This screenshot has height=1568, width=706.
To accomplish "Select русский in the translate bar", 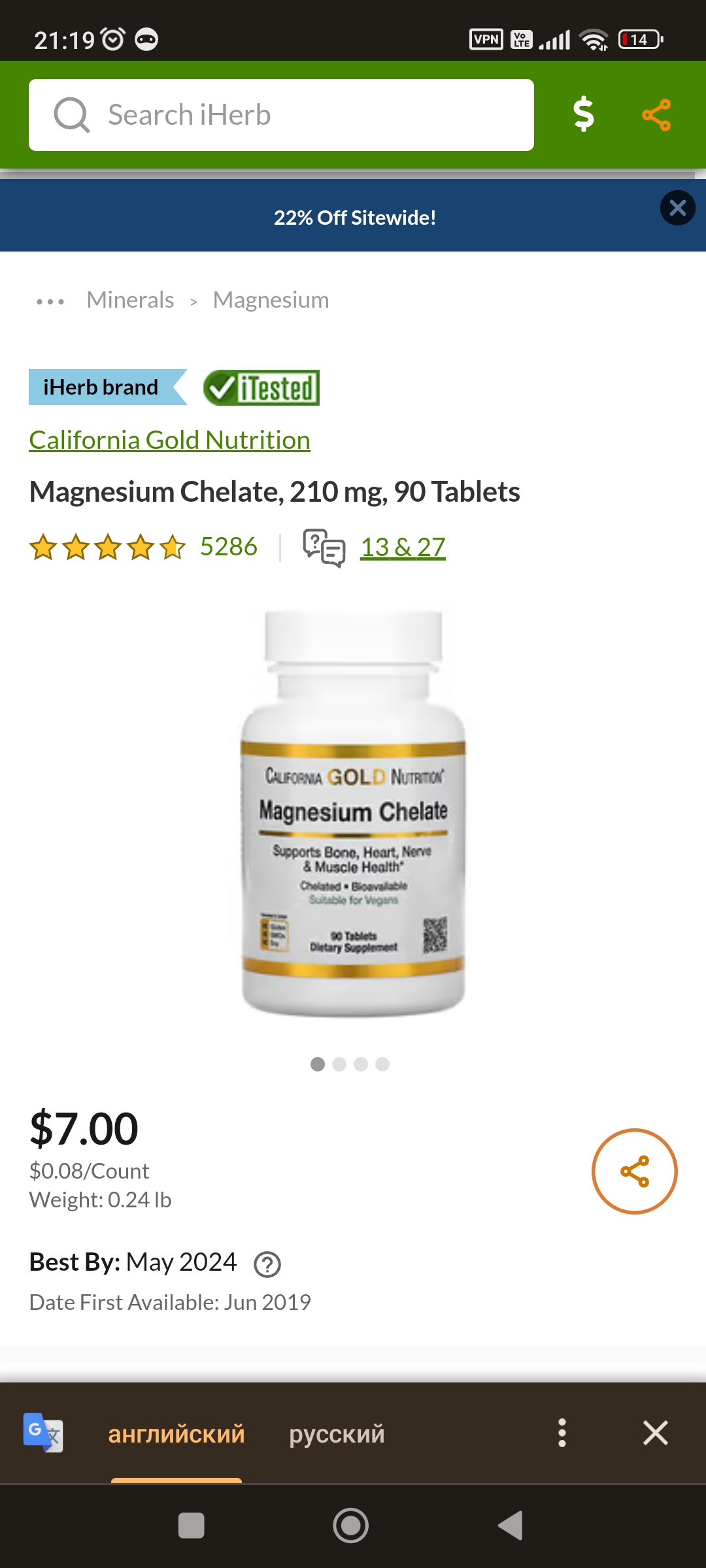I will pyautogui.click(x=337, y=1433).
